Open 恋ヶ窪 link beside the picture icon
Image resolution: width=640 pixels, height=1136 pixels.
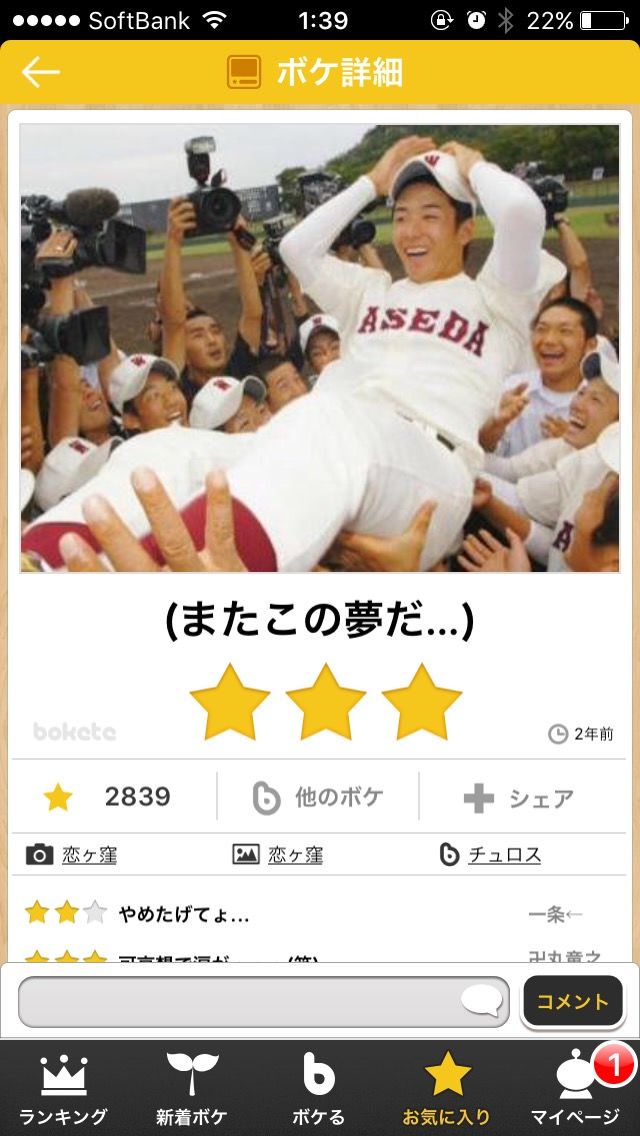[x=295, y=855]
